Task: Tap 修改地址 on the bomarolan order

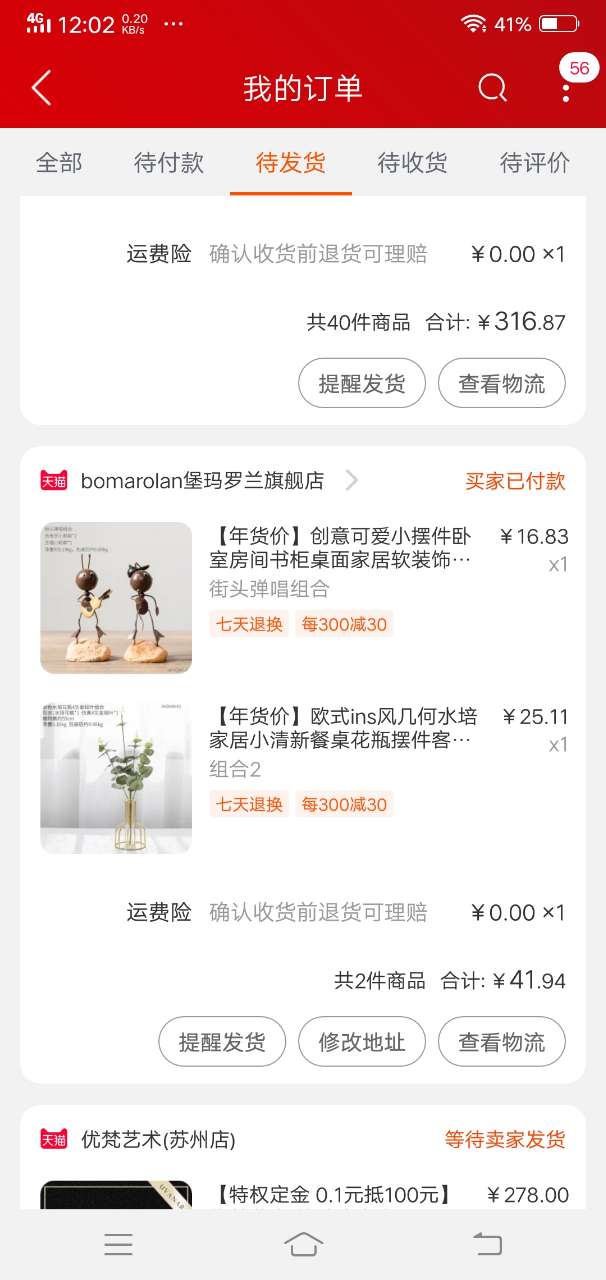Action: tap(362, 1042)
